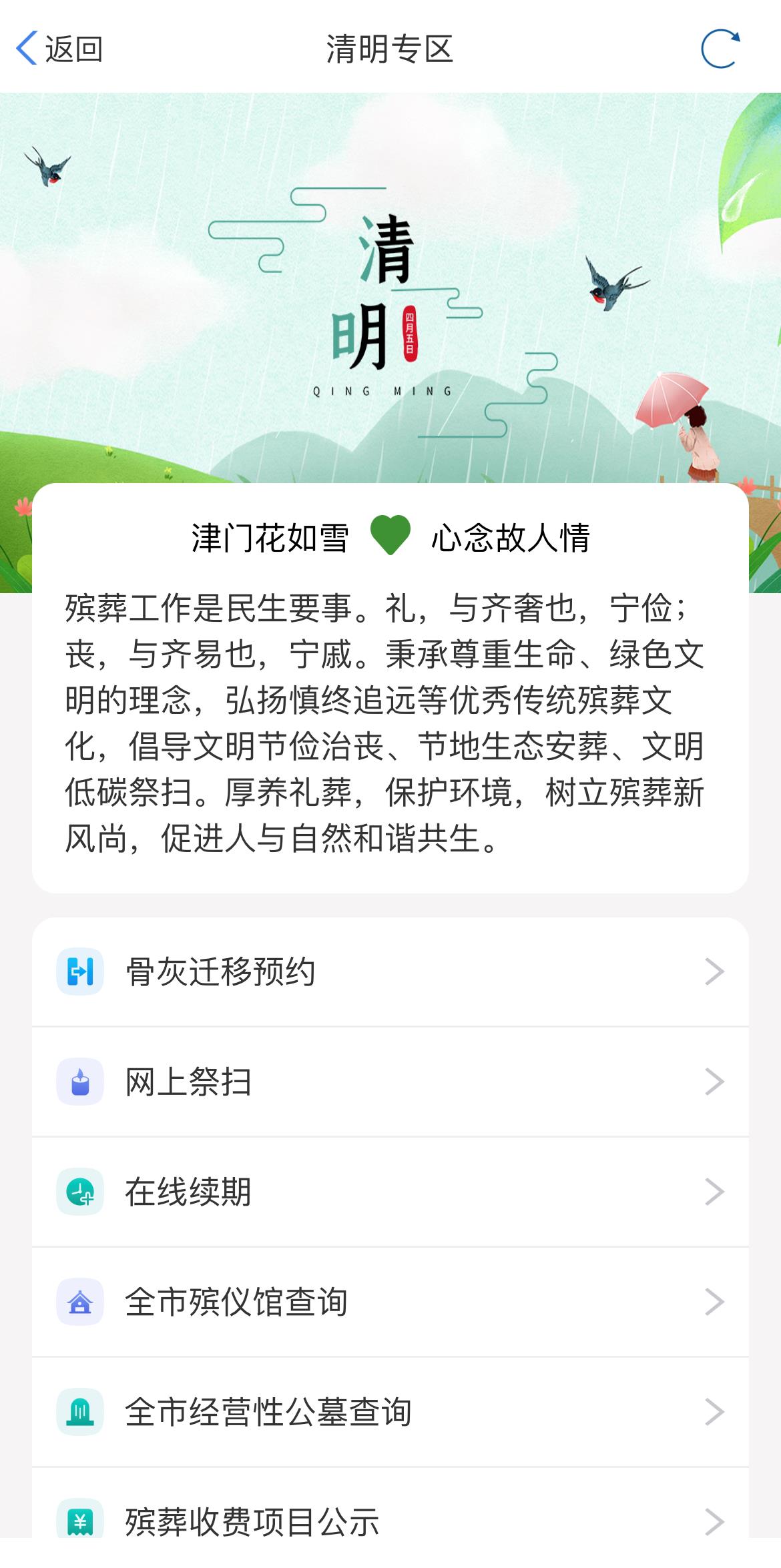Select 网上祭扫
This screenshot has height=1568, width=781.
390,1082
